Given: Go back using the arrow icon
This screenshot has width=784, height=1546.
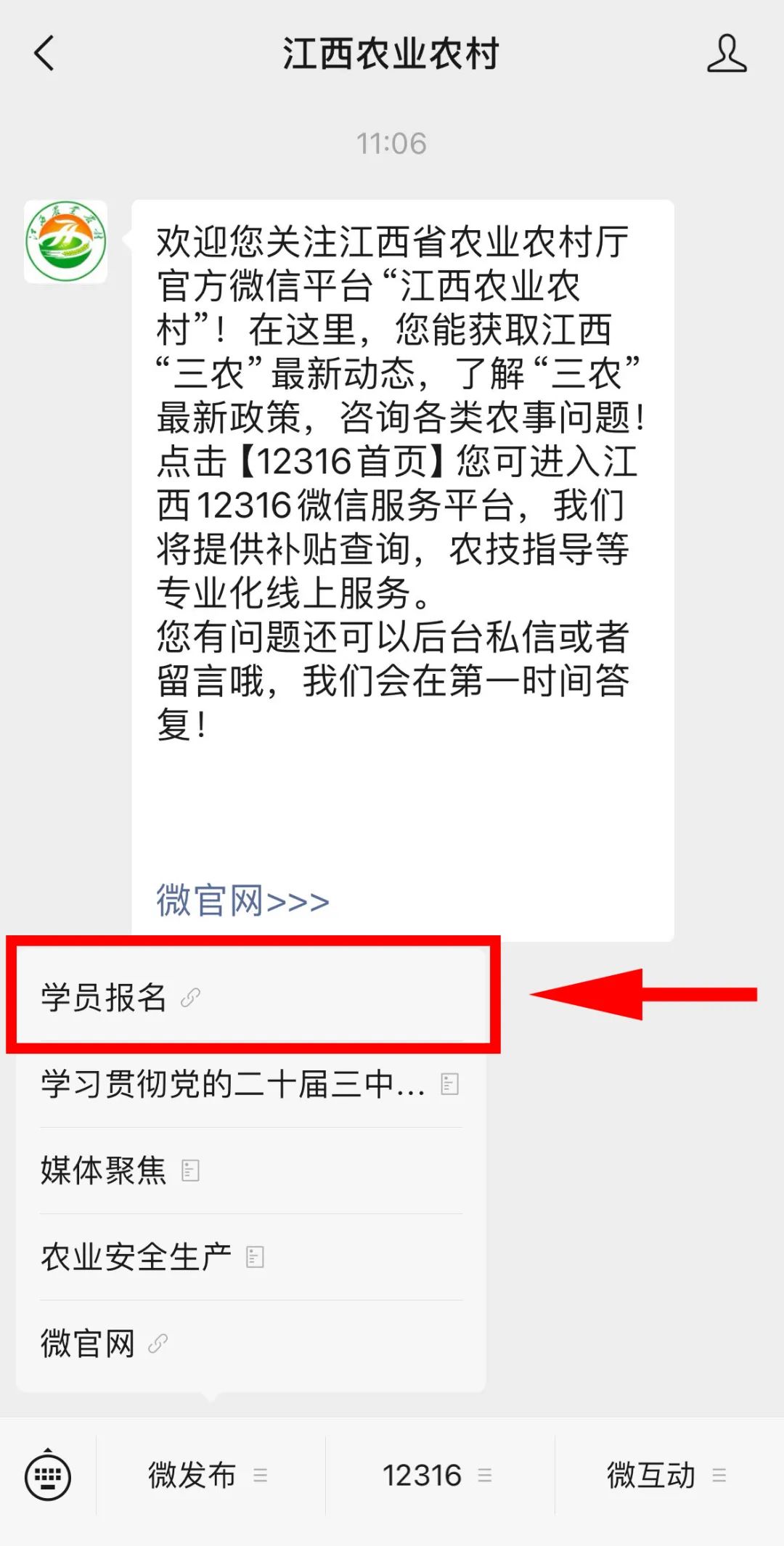Looking at the screenshot, I should [44, 54].
